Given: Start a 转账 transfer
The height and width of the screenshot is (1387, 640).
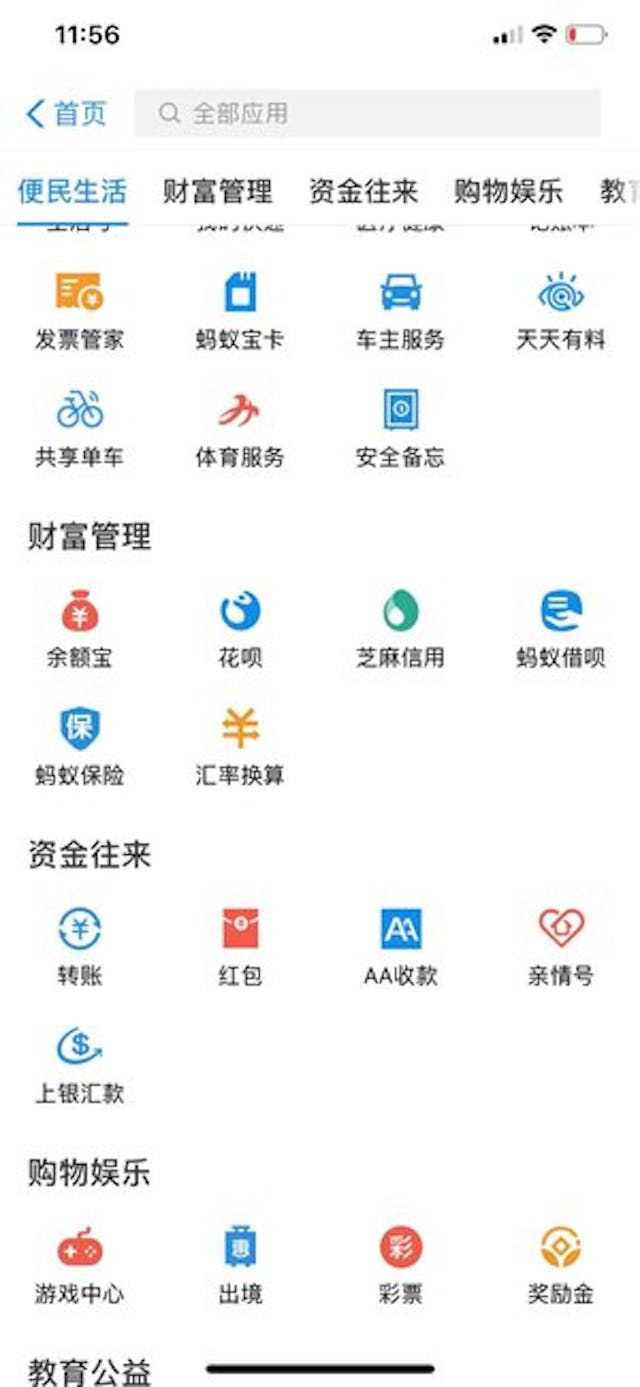Looking at the screenshot, I should click(80, 947).
